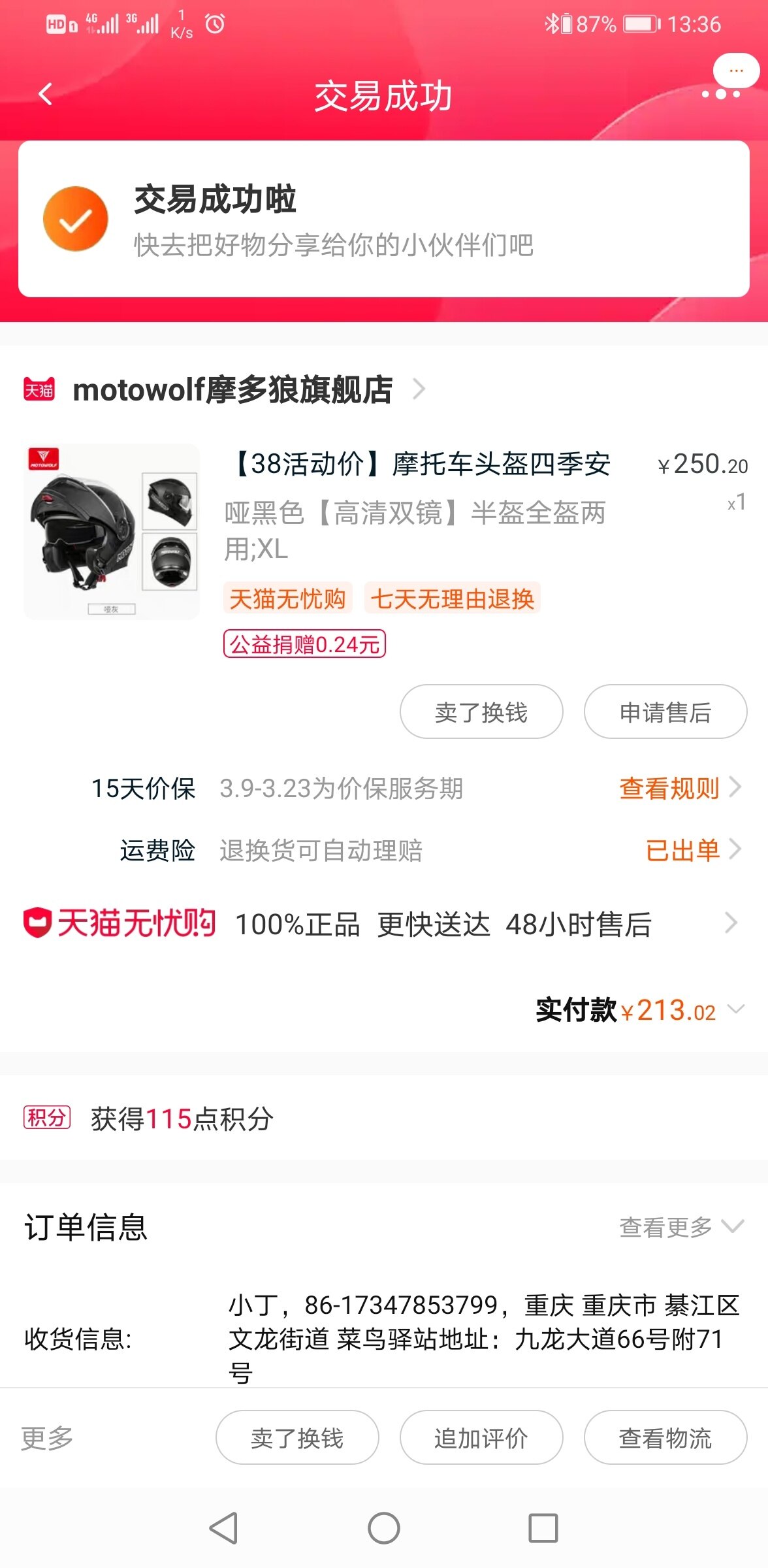Screen dimensions: 768x1568
Task: Apply for after-sales via 申请售后
Action: (x=665, y=712)
